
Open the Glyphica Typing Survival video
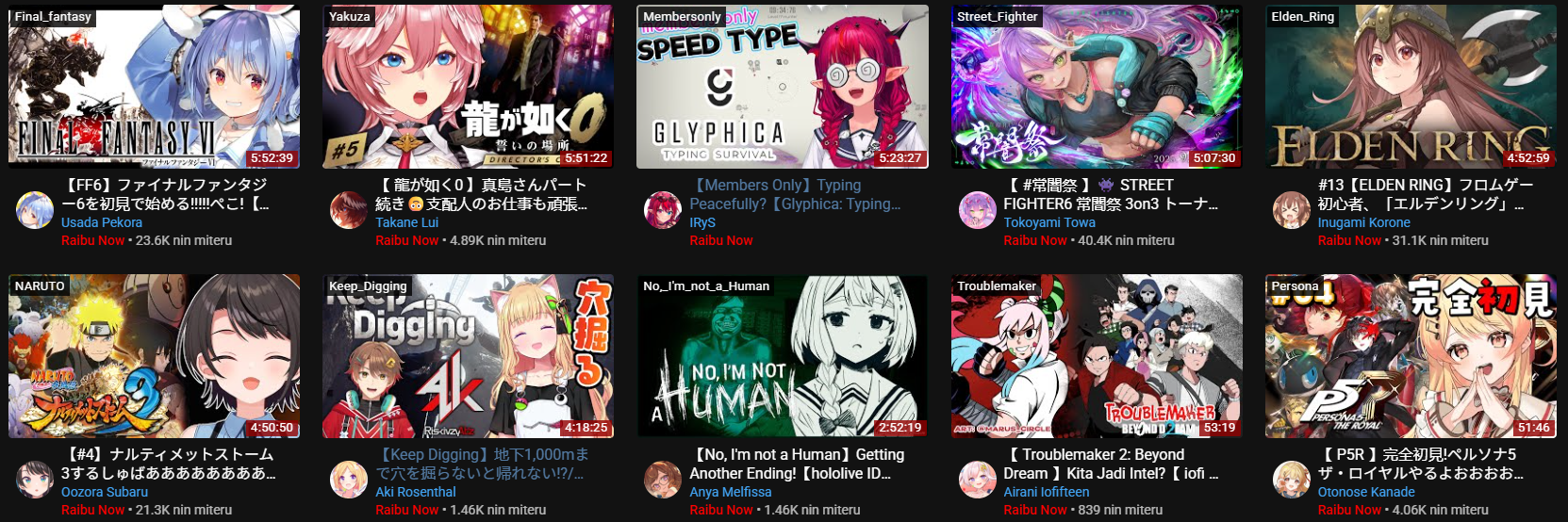(782, 87)
